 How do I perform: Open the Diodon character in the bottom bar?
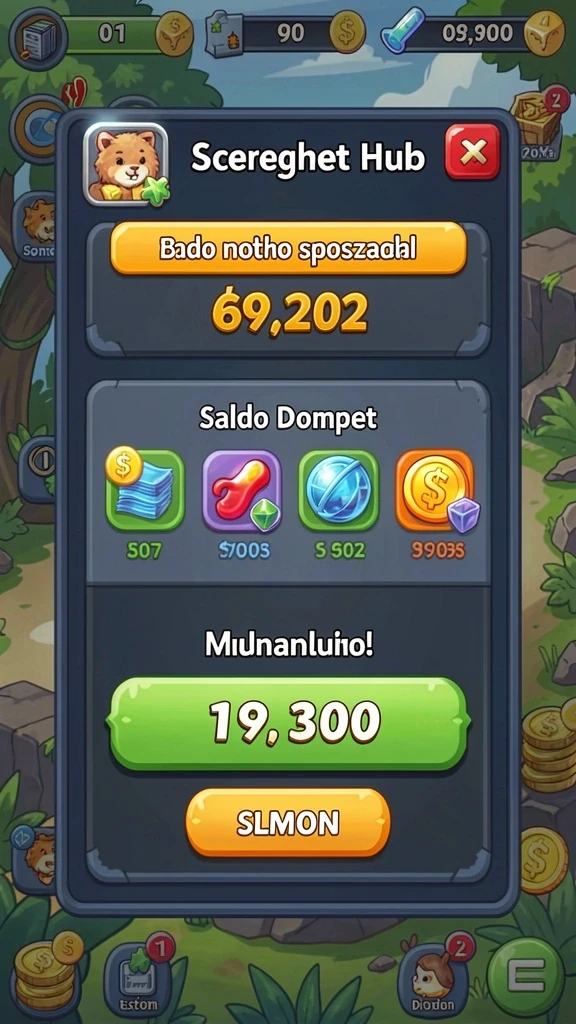tap(433, 976)
